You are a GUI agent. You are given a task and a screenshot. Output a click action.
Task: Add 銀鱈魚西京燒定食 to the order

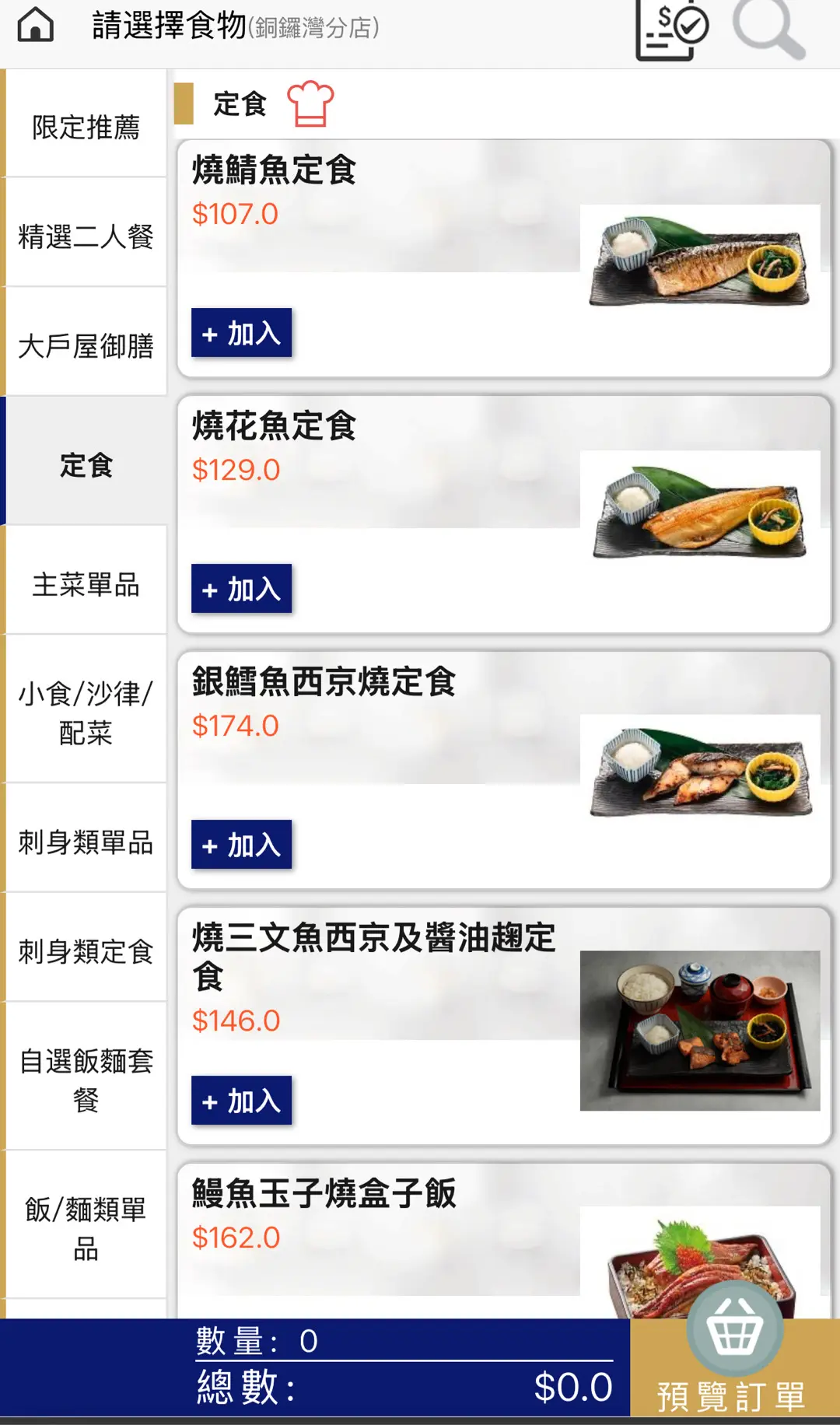point(241,845)
